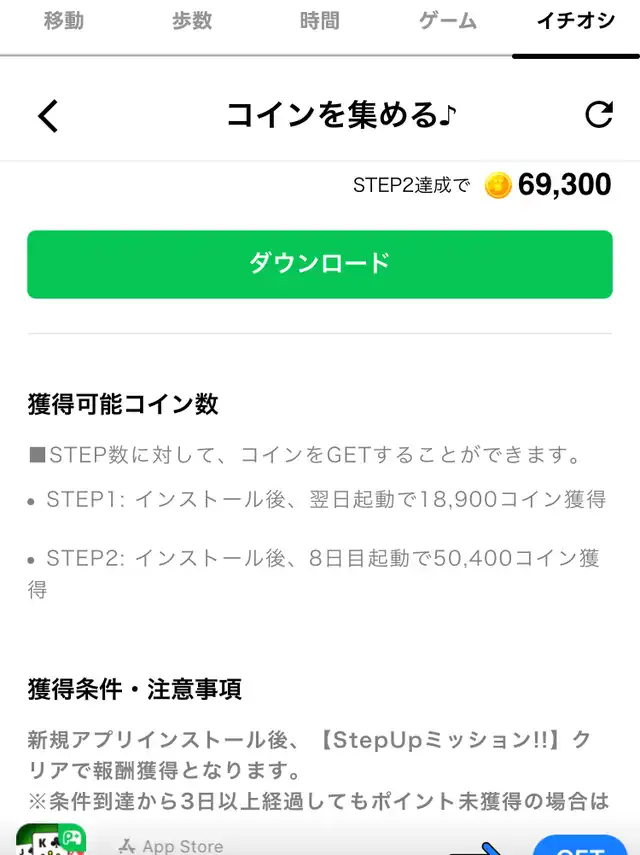Tap the green ダウンロード button
Screen dimensions: 640x855
tap(319, 264)
